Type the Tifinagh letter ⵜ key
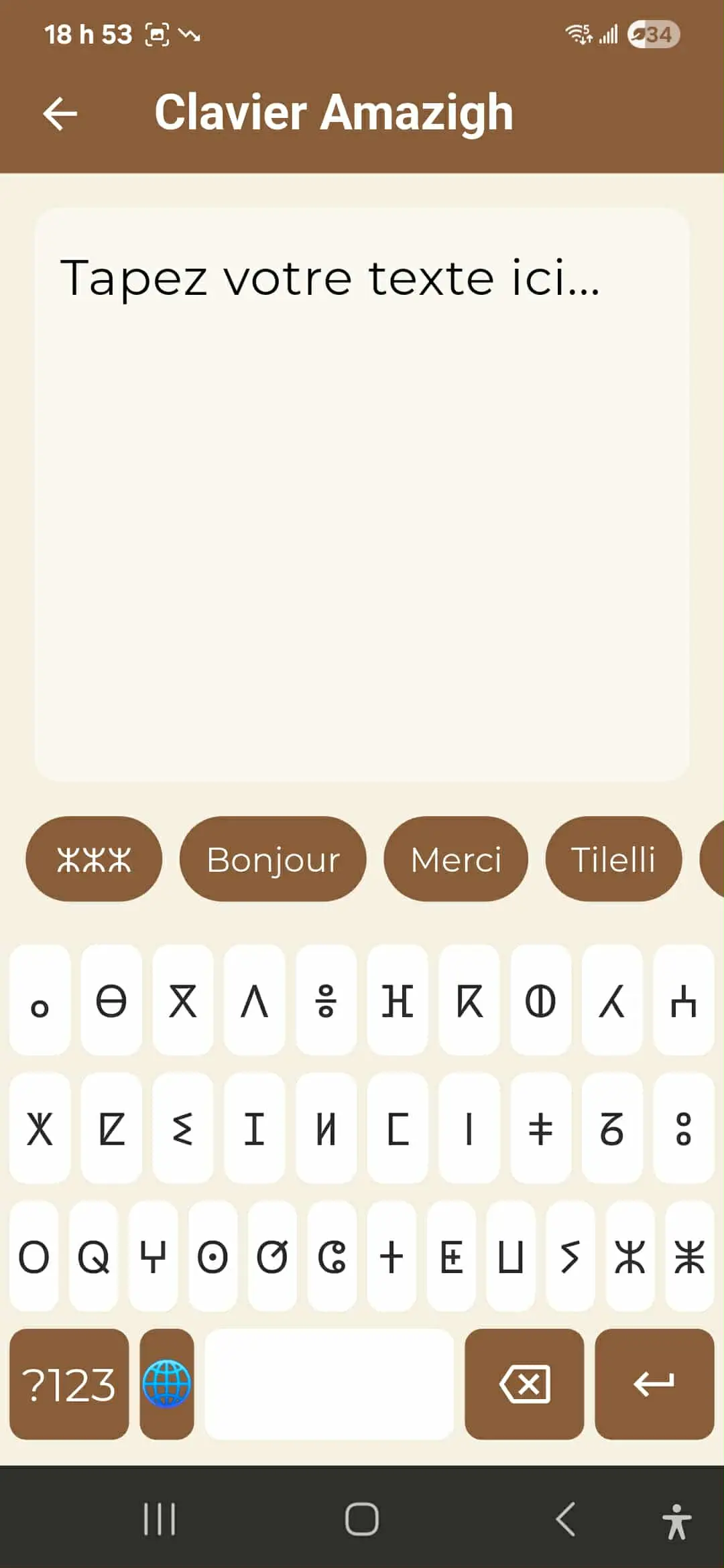724x1568 pixels. pyautogui.click(x=391, y=1256)
